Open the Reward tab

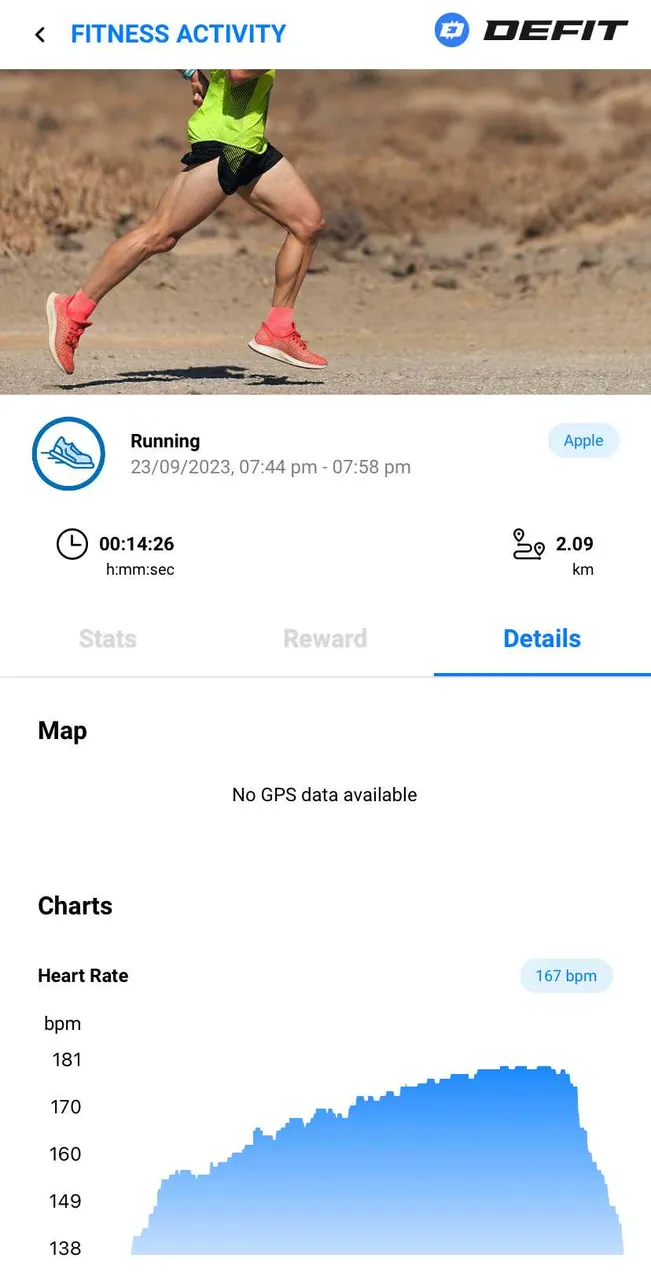325,639
